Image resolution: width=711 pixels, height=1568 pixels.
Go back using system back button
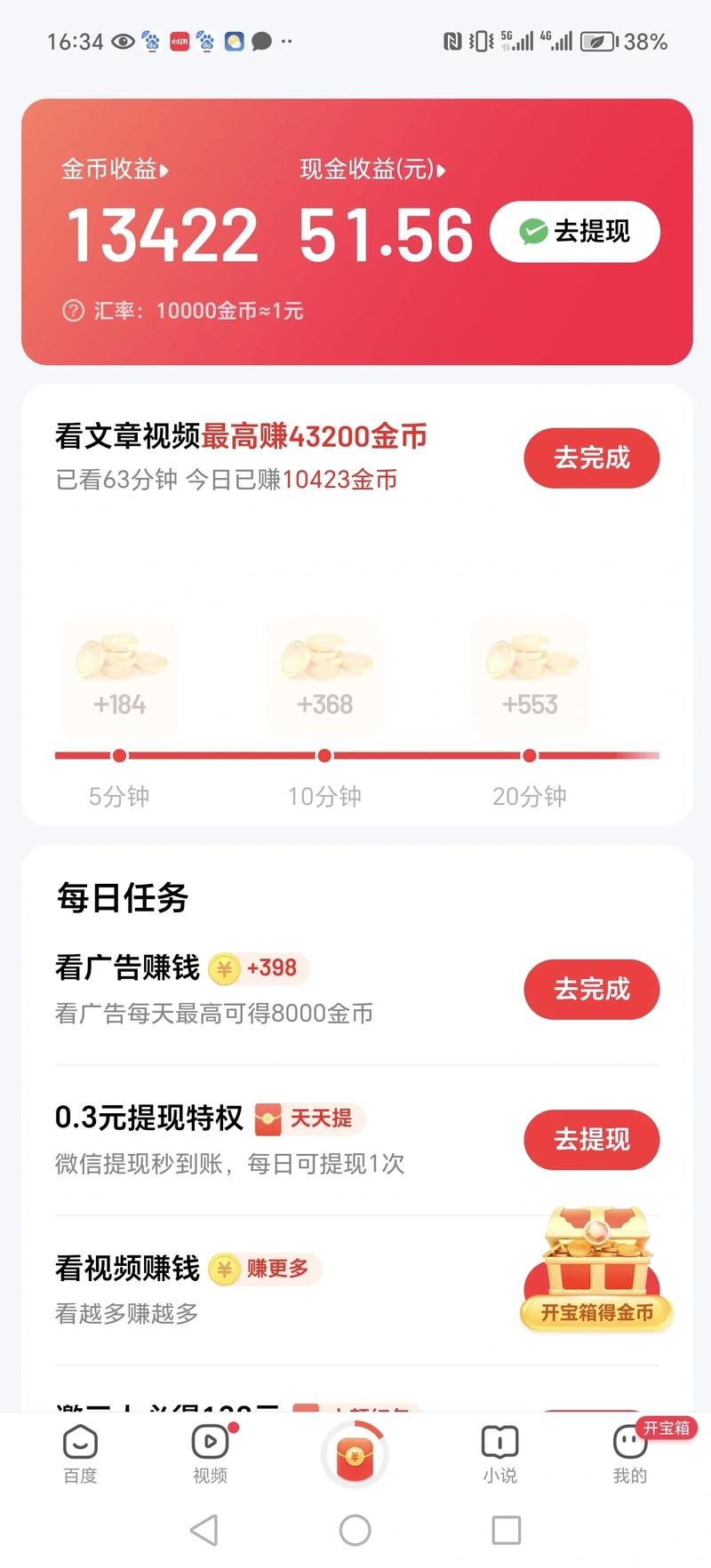204,1530
